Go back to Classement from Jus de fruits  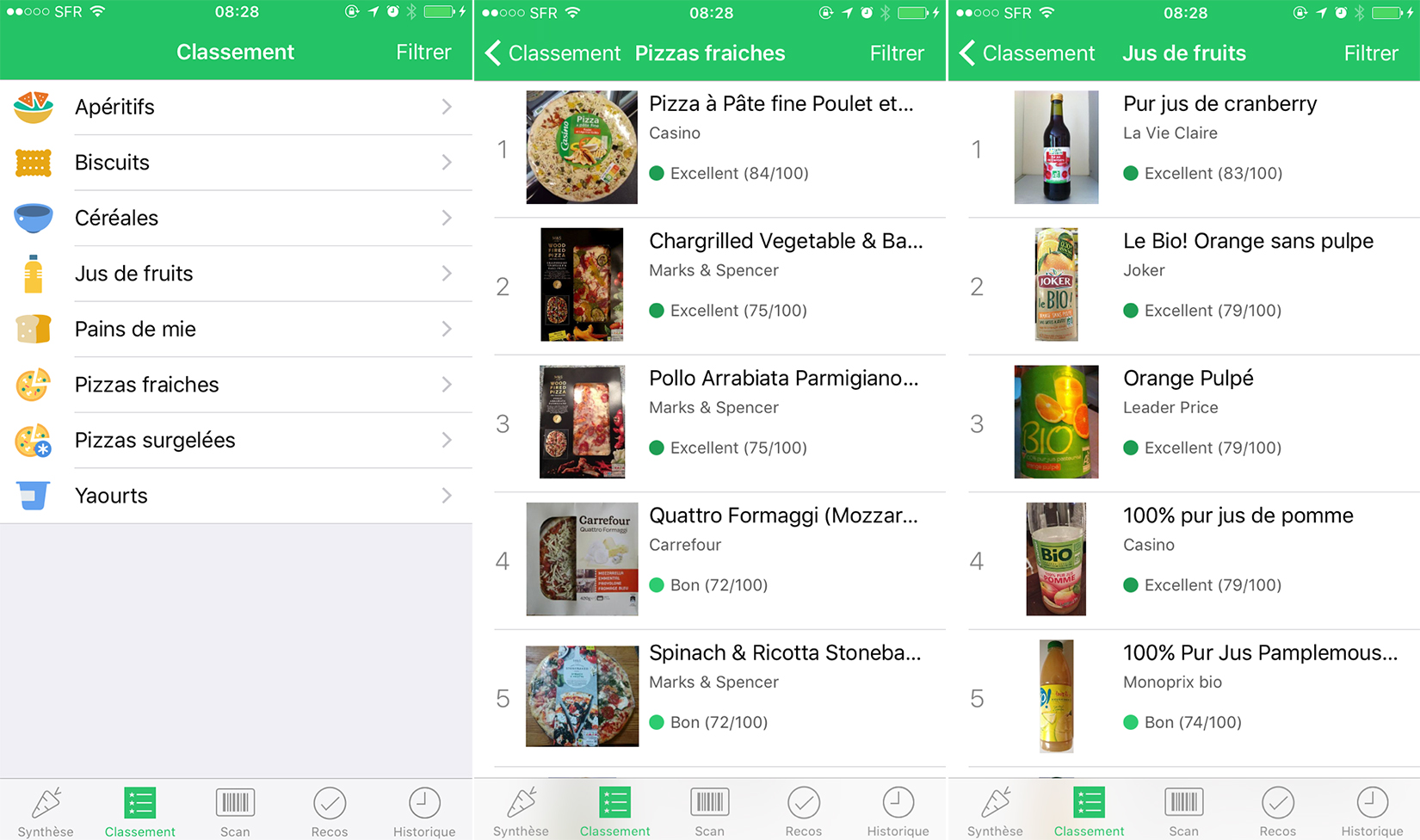(x=1026, y=53)
